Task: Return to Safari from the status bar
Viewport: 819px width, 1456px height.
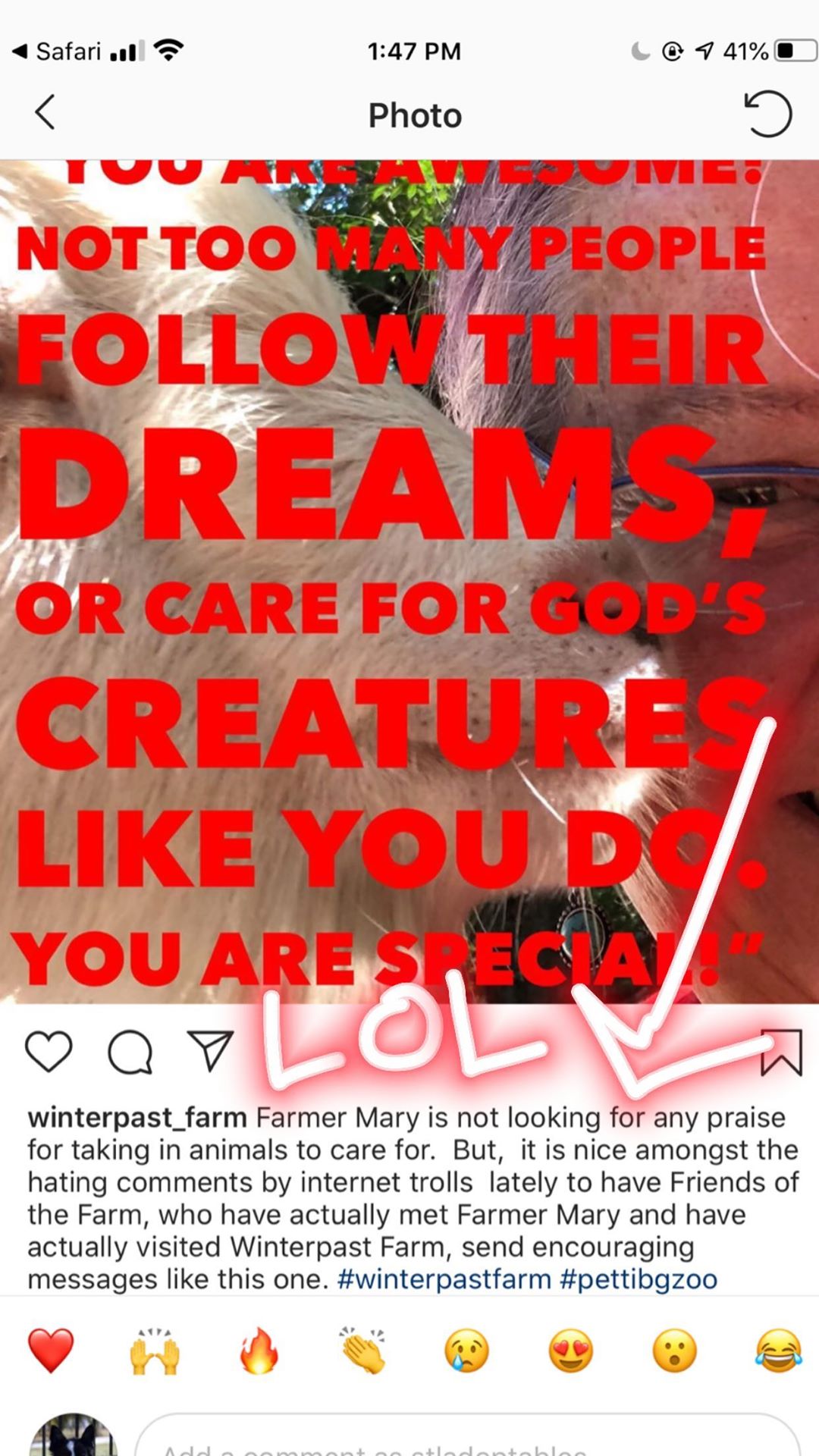Action: tap(57, 52)
